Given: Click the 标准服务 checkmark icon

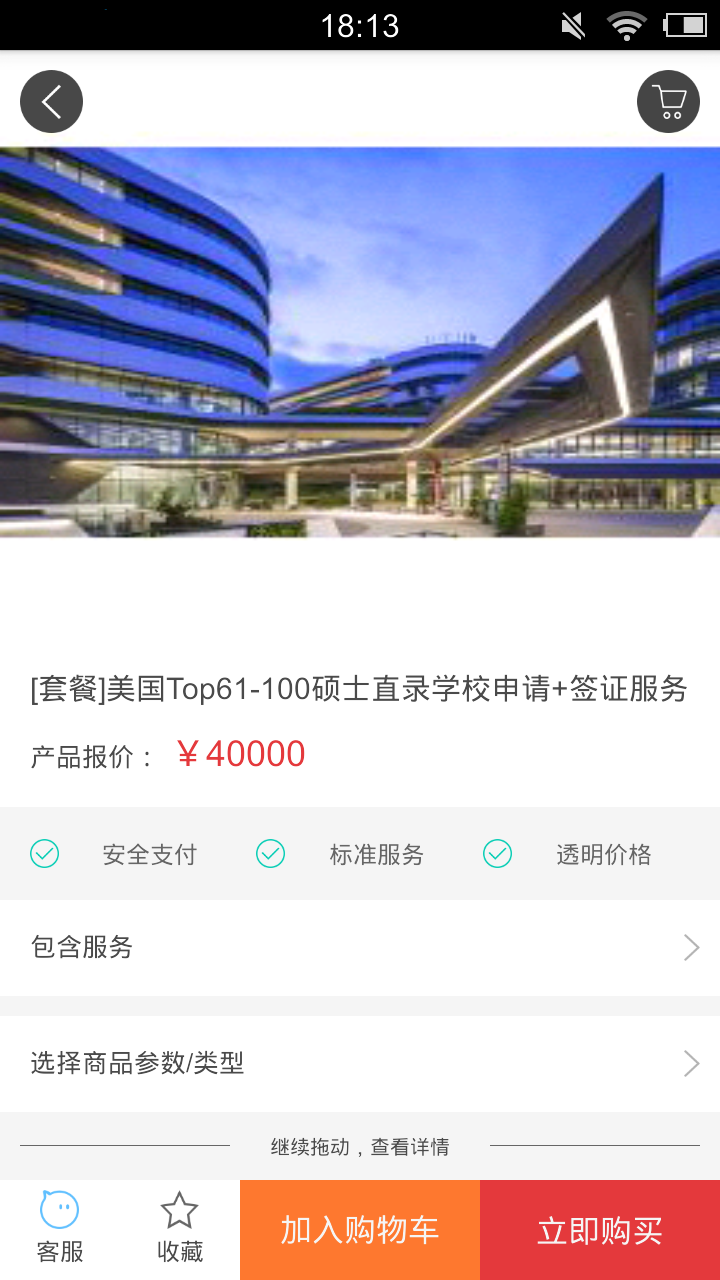Looking at the screenshot, I should [270, 854].
